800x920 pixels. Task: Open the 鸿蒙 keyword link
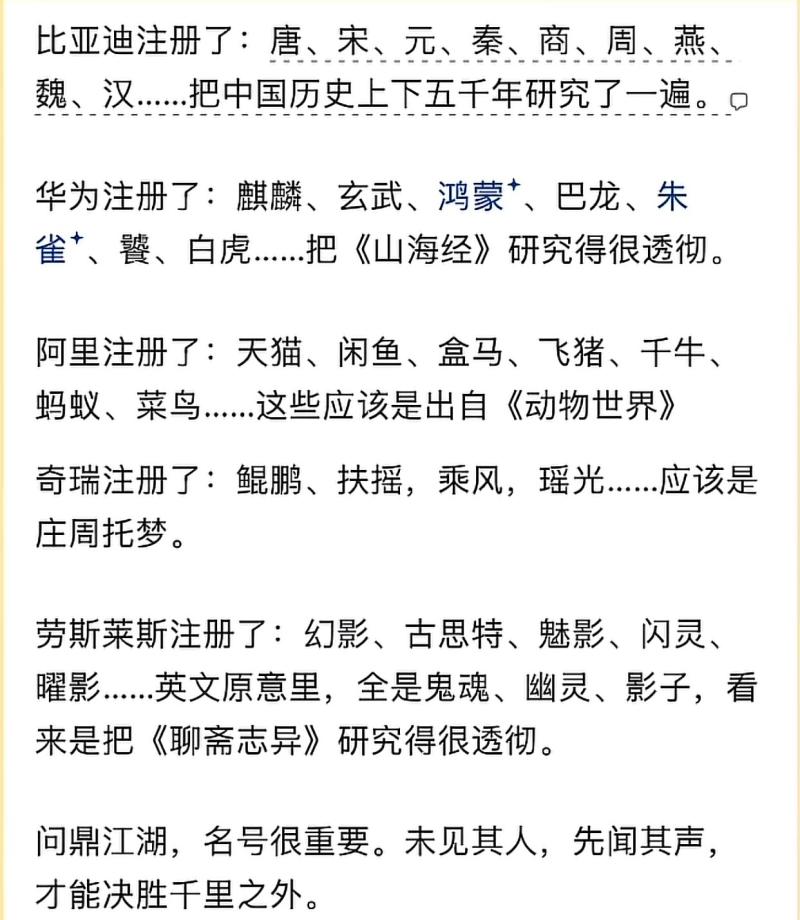[471, 198]
